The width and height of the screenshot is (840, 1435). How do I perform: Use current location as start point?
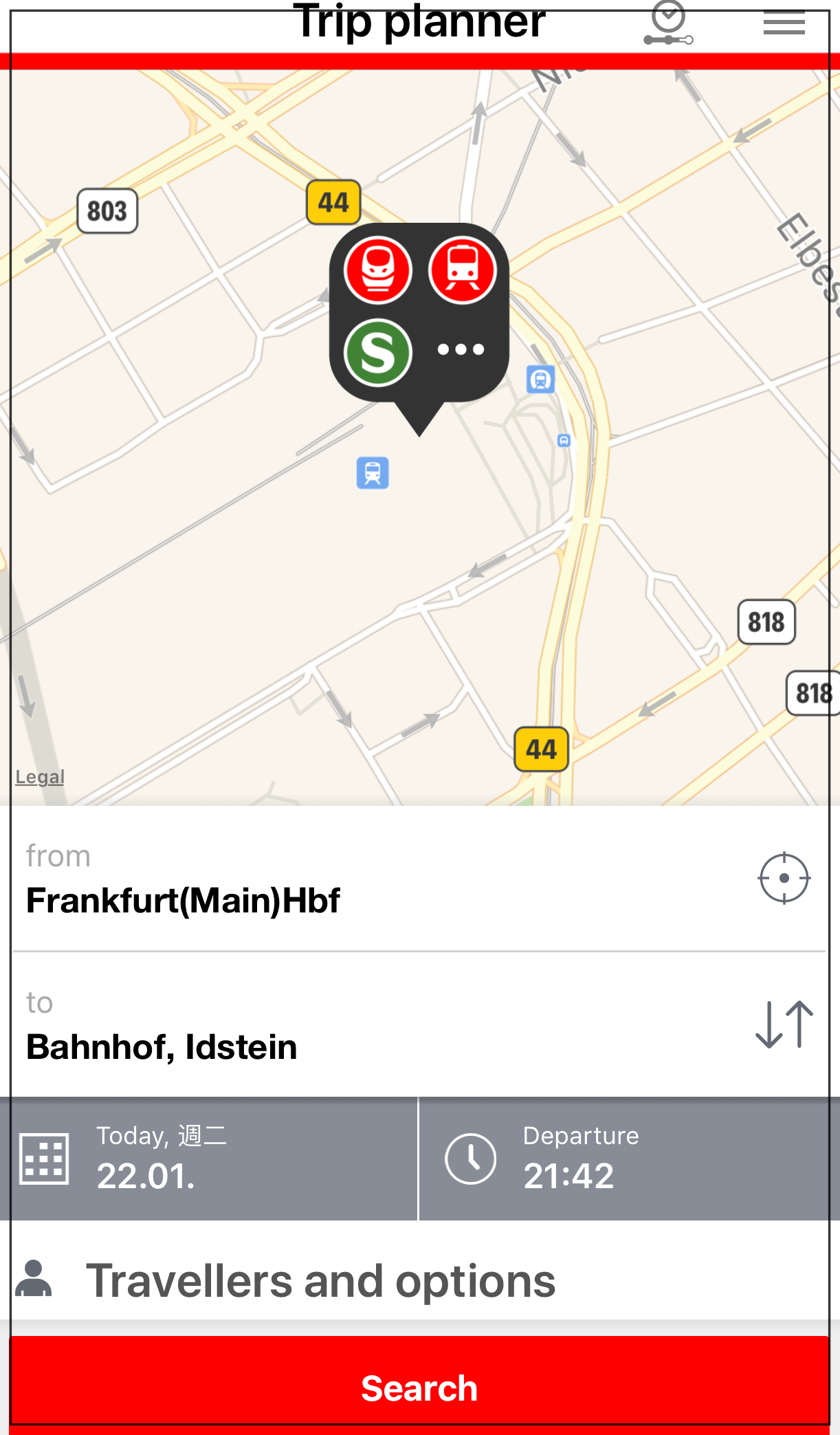click(784, 878)
